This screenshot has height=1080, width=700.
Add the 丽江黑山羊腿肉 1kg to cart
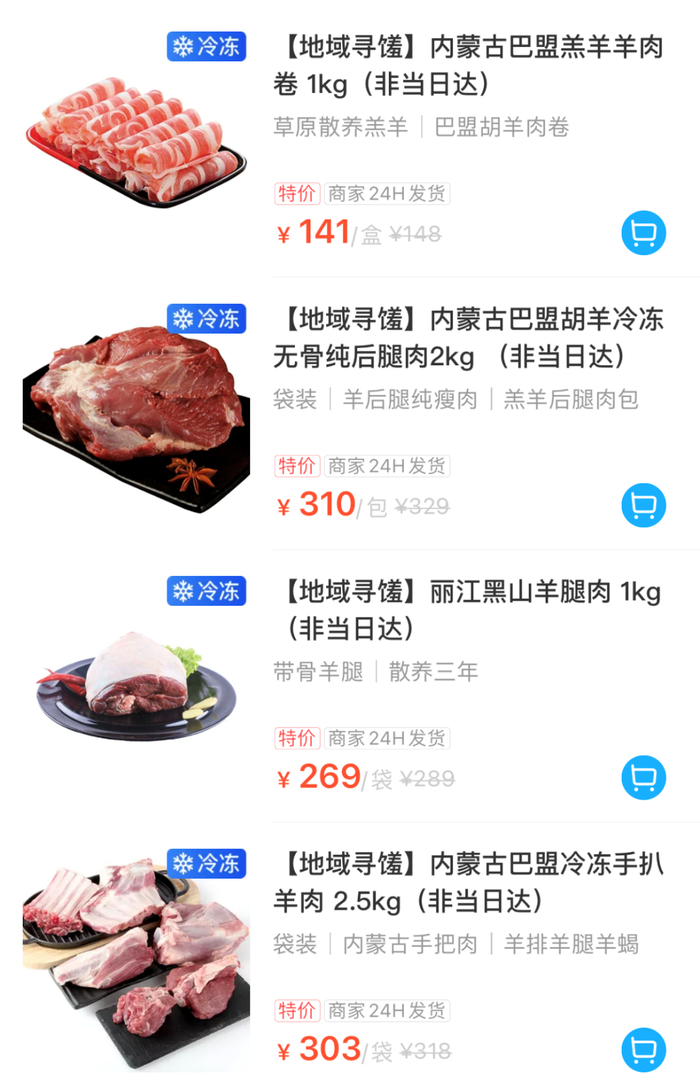[643, 778]
